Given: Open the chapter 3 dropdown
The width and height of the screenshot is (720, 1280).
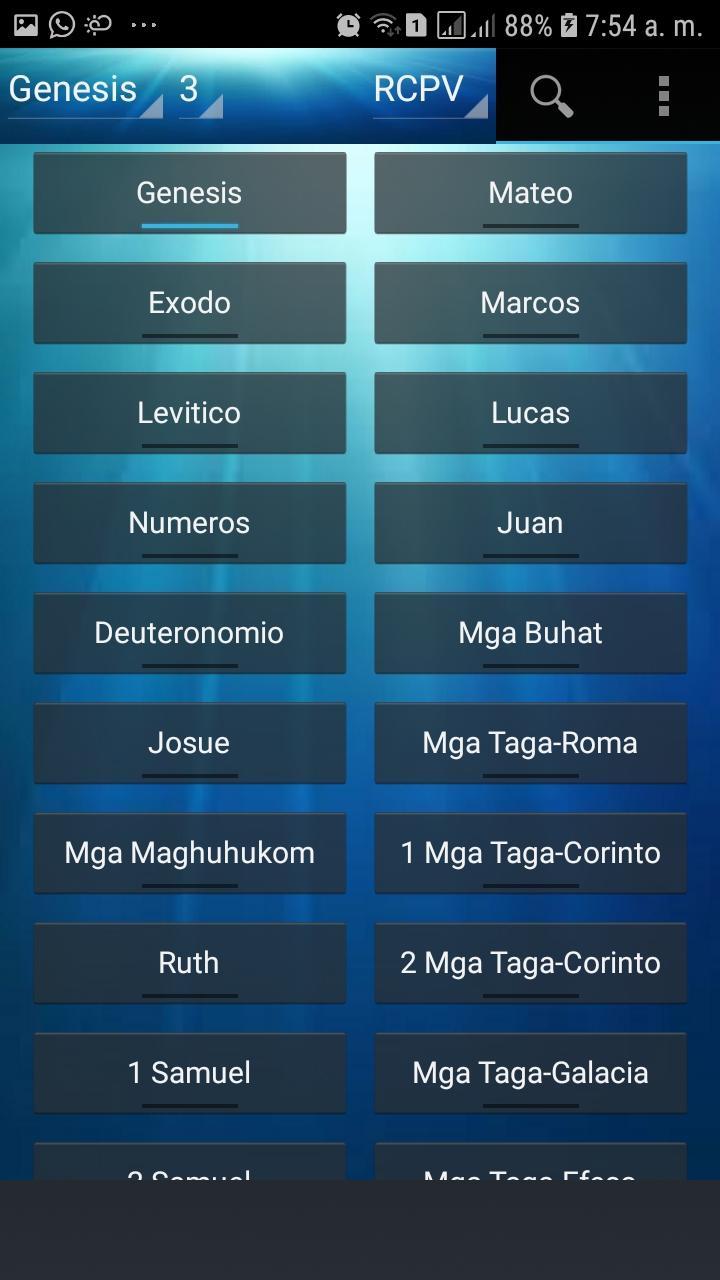Looking at the screenshot, I should (200, 92).
